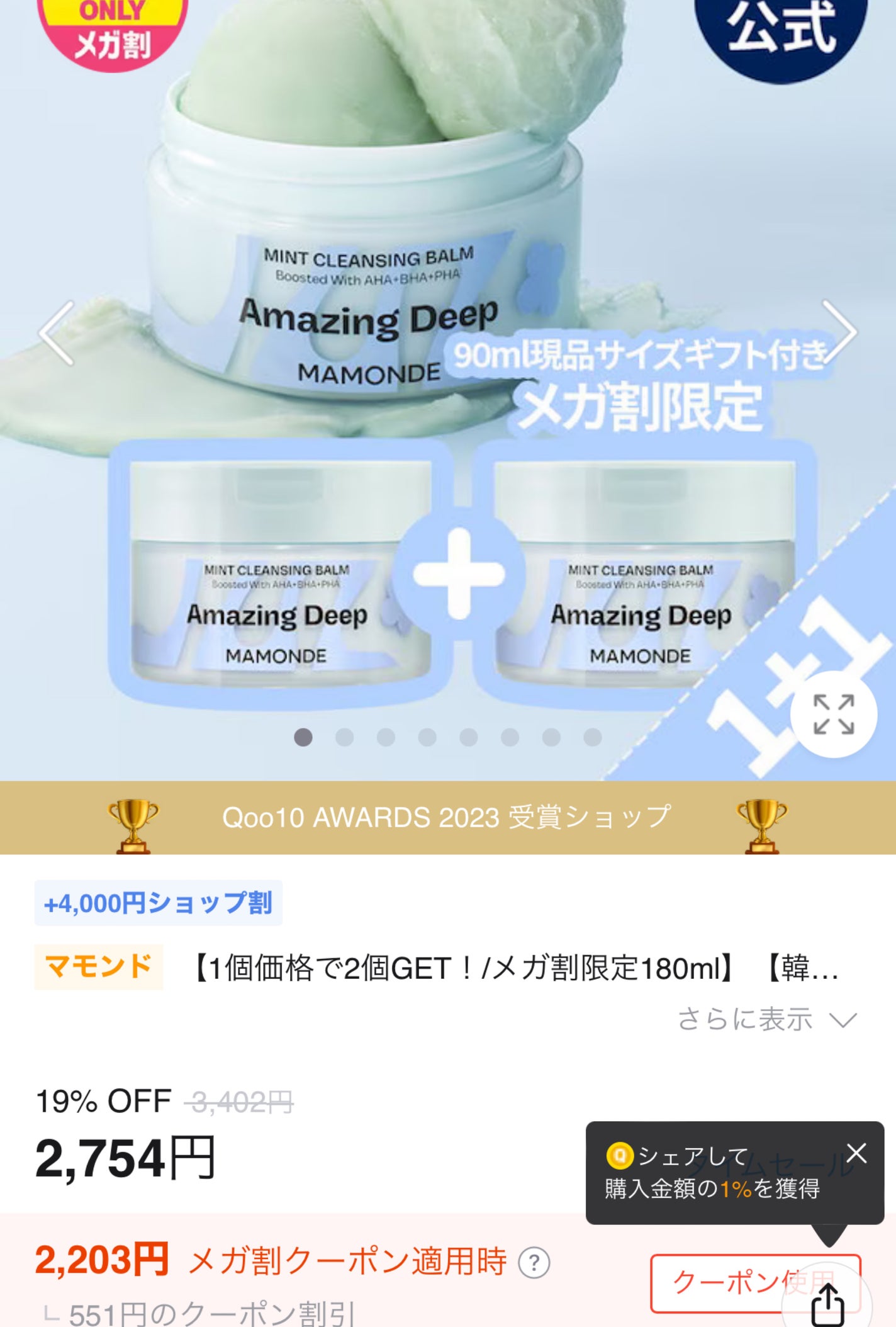This screenshot has height=1327, width=896.
Task: Expand the product image to fullscreen
Action: (x=834, y=714)
